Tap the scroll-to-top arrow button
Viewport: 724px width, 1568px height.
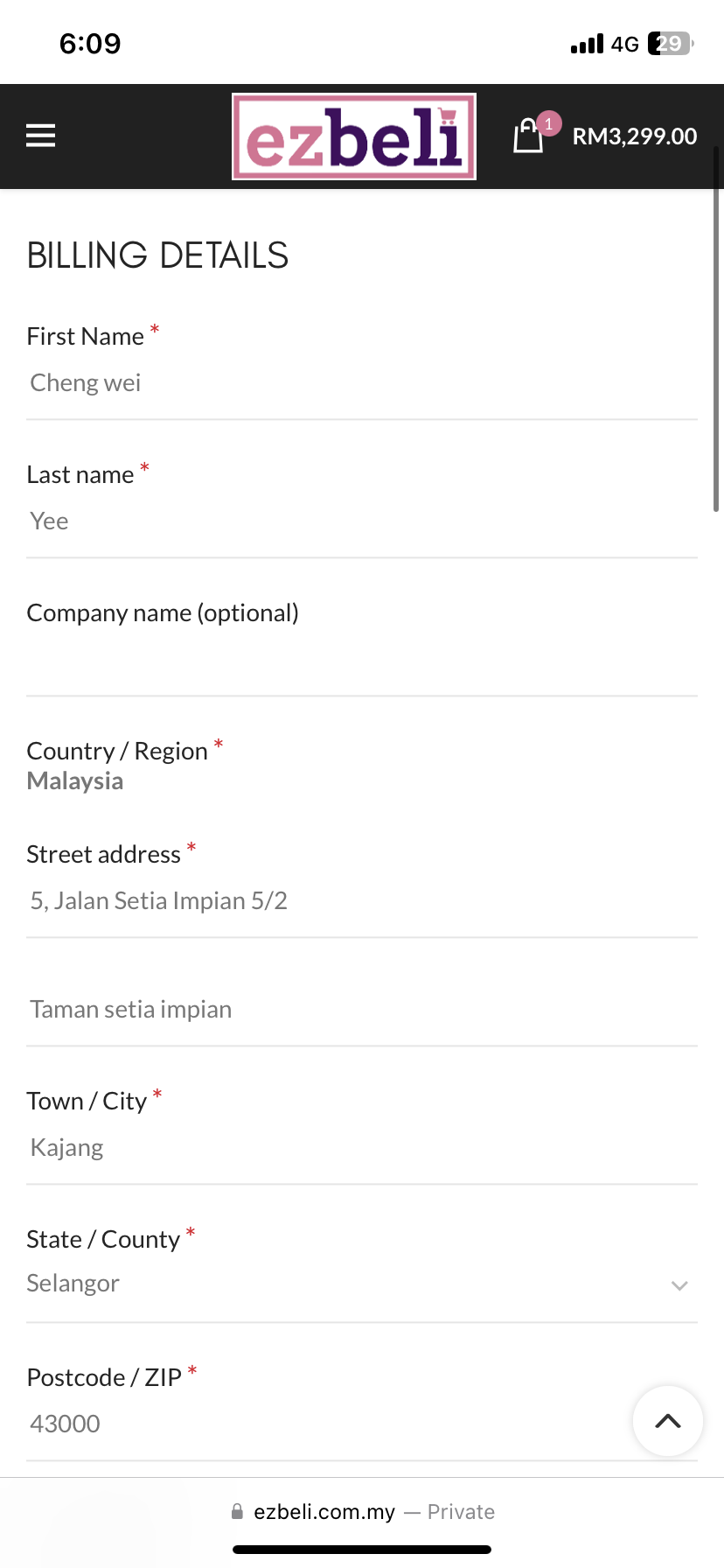point(667,1421)
